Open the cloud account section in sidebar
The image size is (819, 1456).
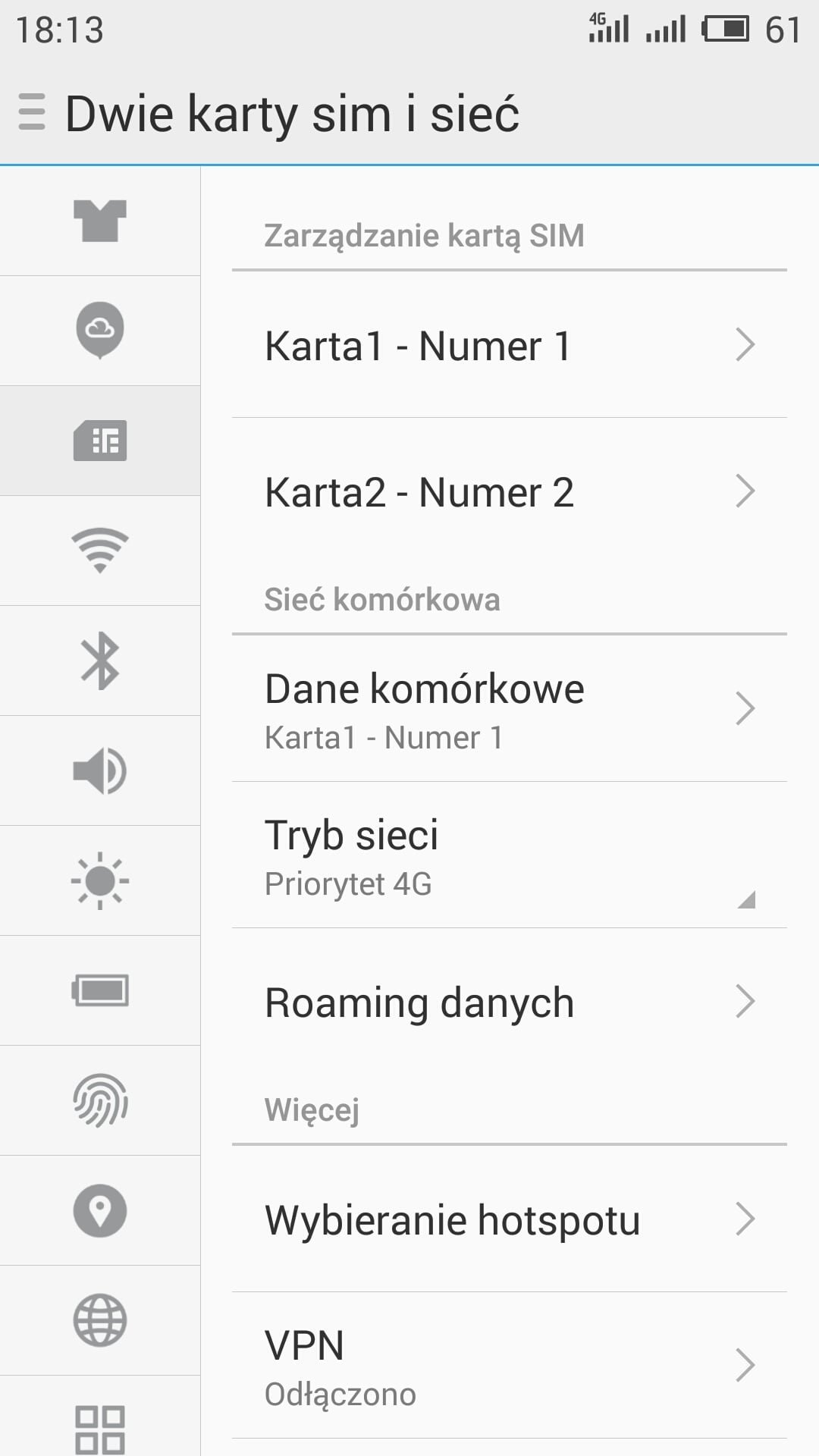click(100, 331)
